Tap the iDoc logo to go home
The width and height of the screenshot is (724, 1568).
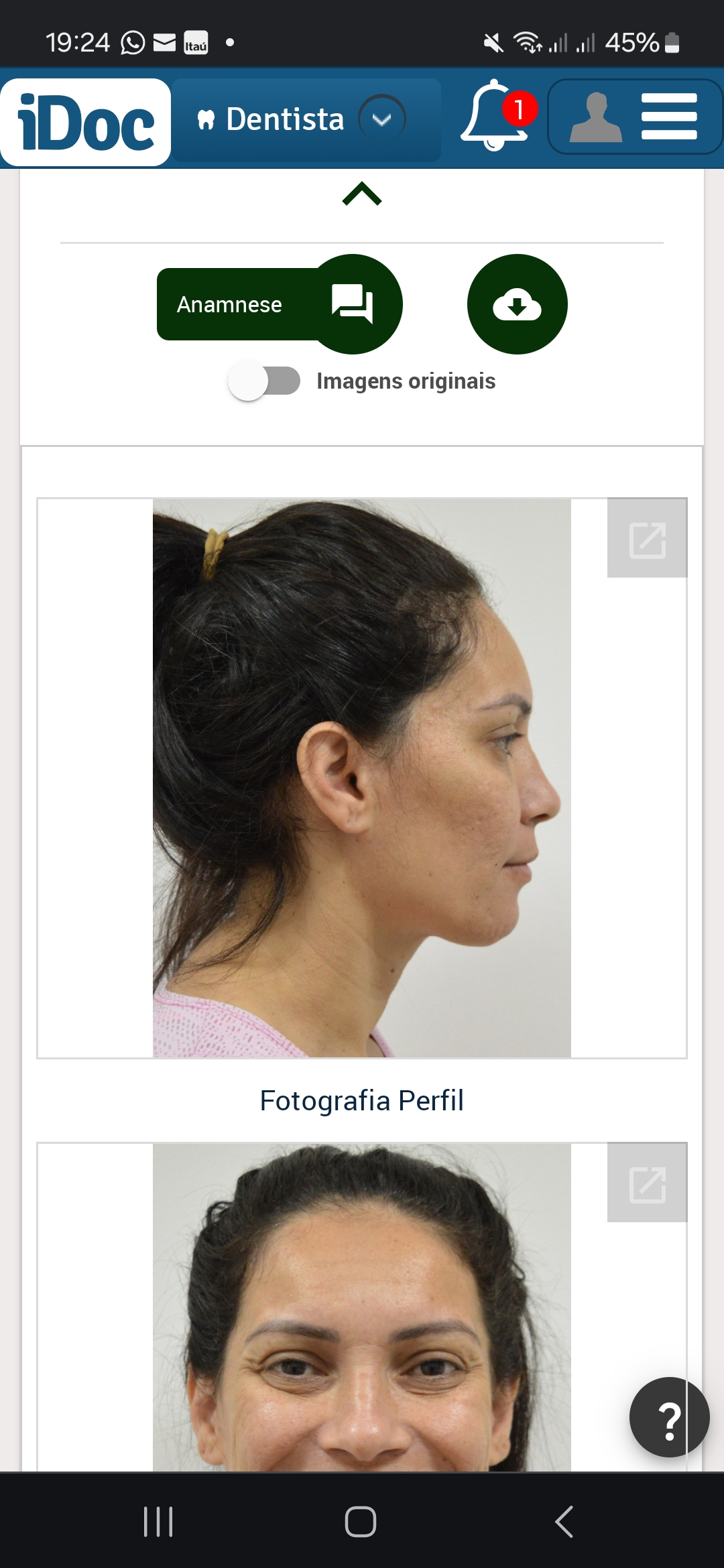coord(86,122)
